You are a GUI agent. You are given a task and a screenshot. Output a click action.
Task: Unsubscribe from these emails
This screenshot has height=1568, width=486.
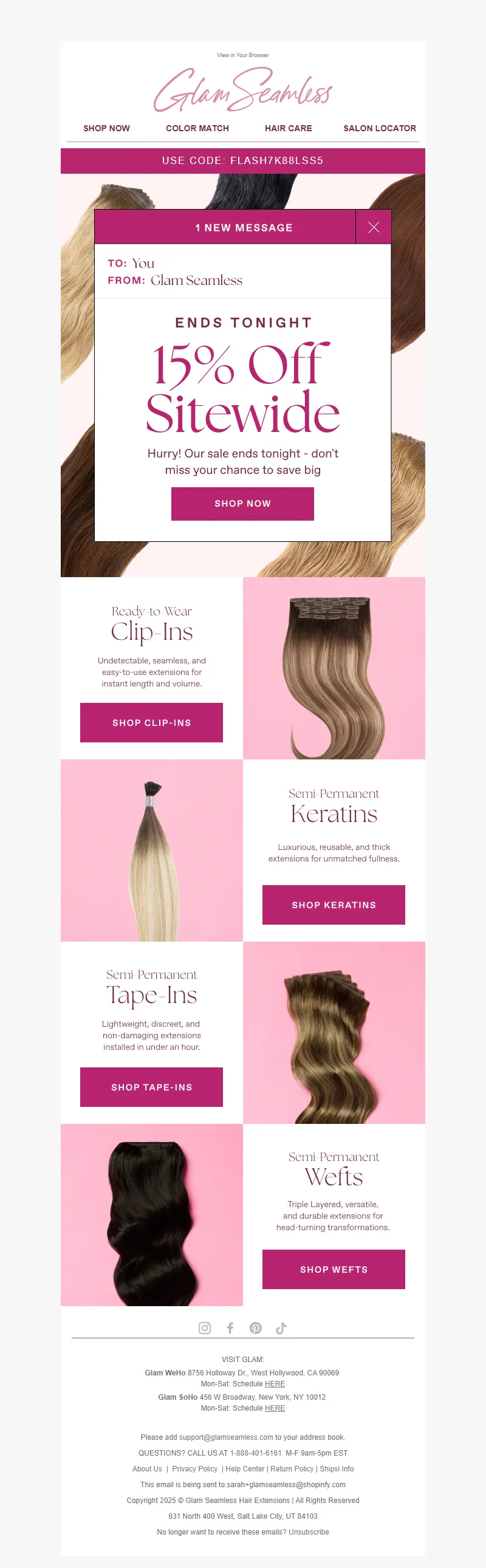(309, 1532)
